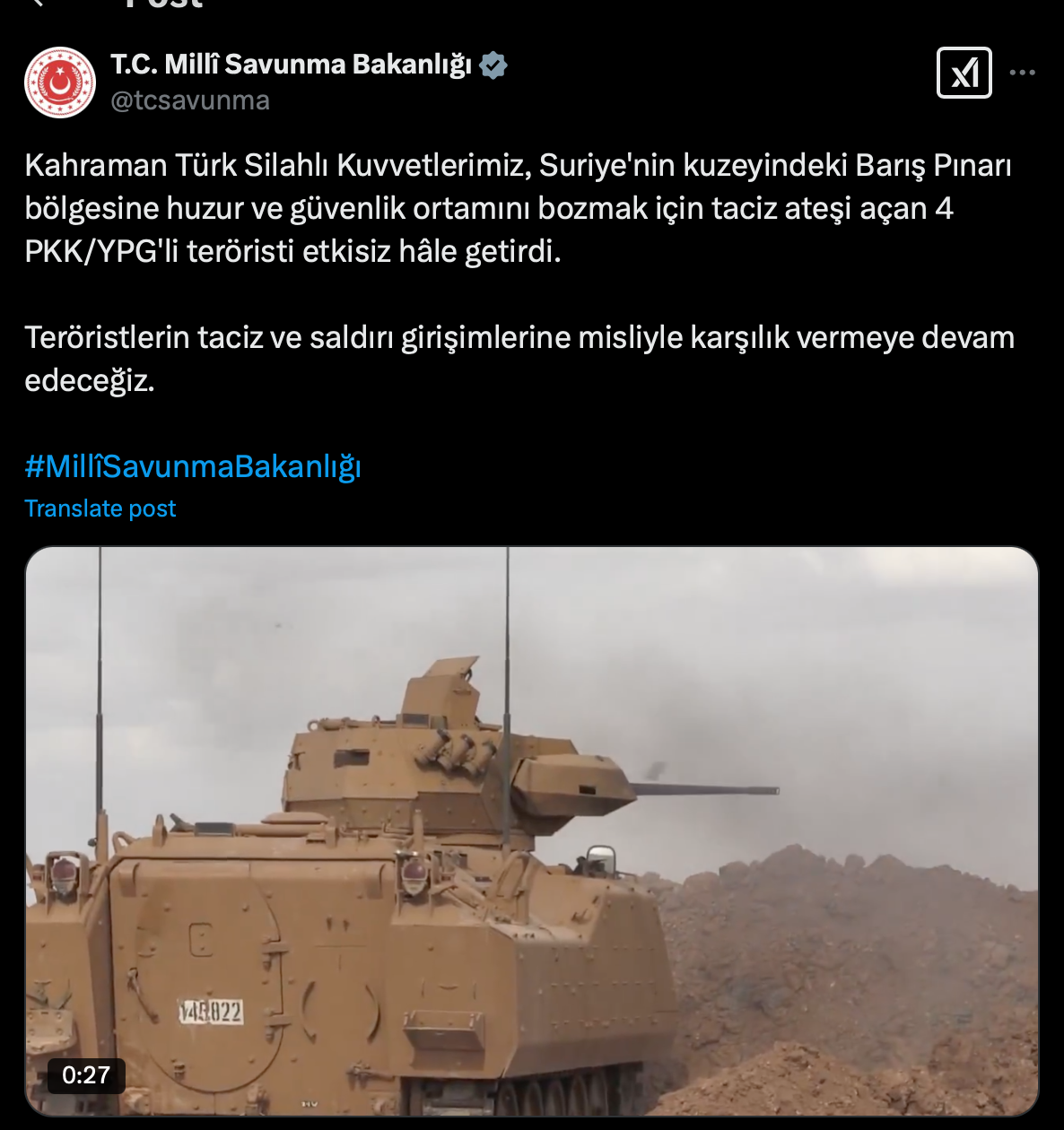Play the armored vehicle video
1064x1130 pixels.
pos(531,830)
